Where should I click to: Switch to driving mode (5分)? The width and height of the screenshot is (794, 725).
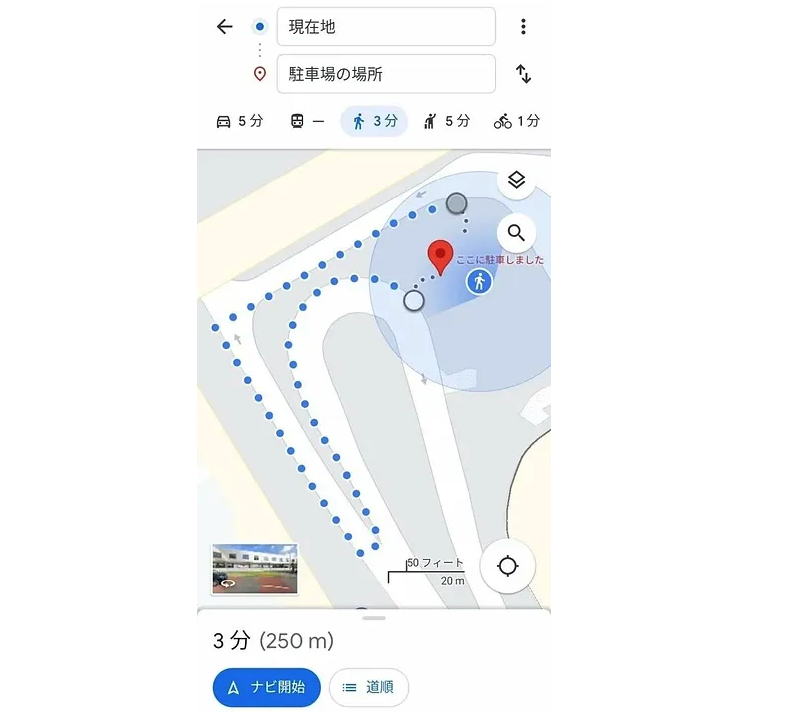click(x=240, y=121)
